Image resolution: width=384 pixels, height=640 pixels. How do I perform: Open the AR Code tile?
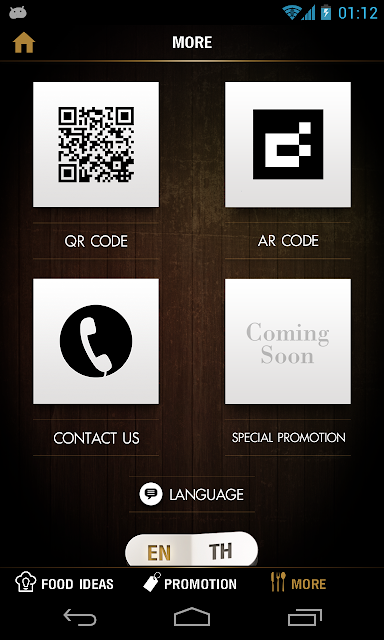288,144
